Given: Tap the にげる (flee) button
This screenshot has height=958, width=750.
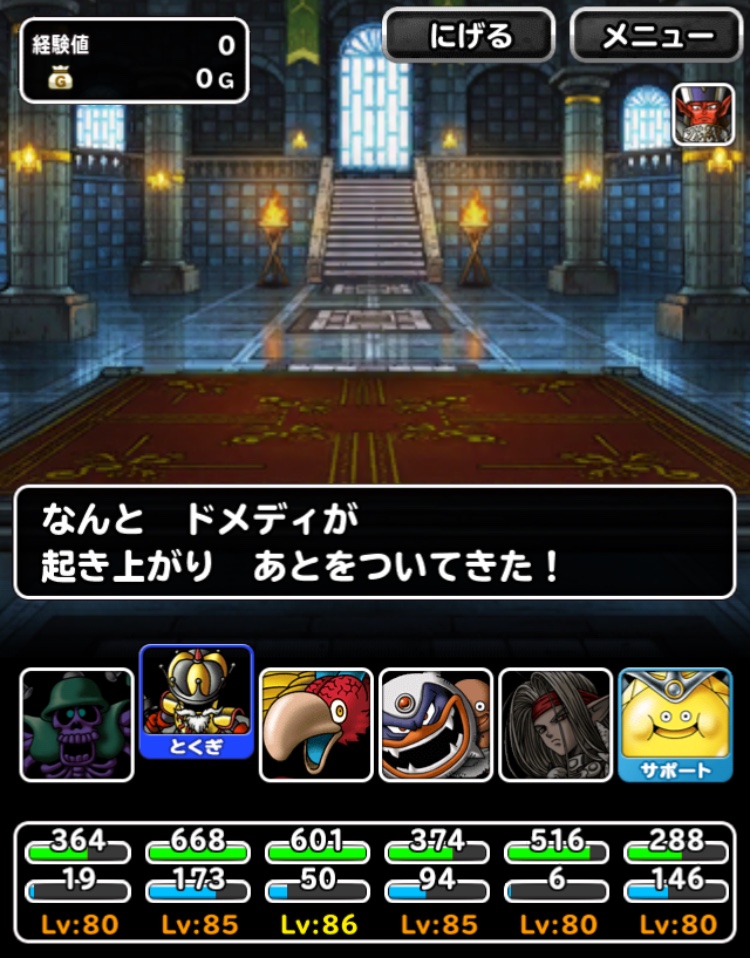Looking at the screenshot, I should [469, 36].
